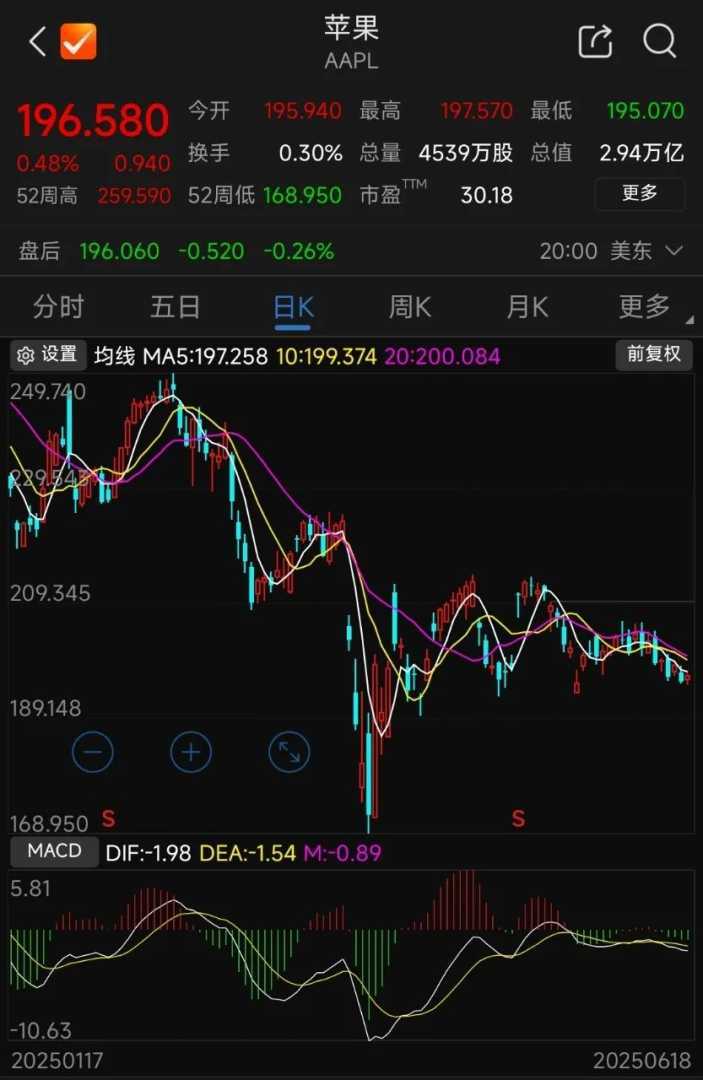Switch to the 周K chart tab
Image resolution: width=703 pixels, height=1080 pixels.
(410, 307)
